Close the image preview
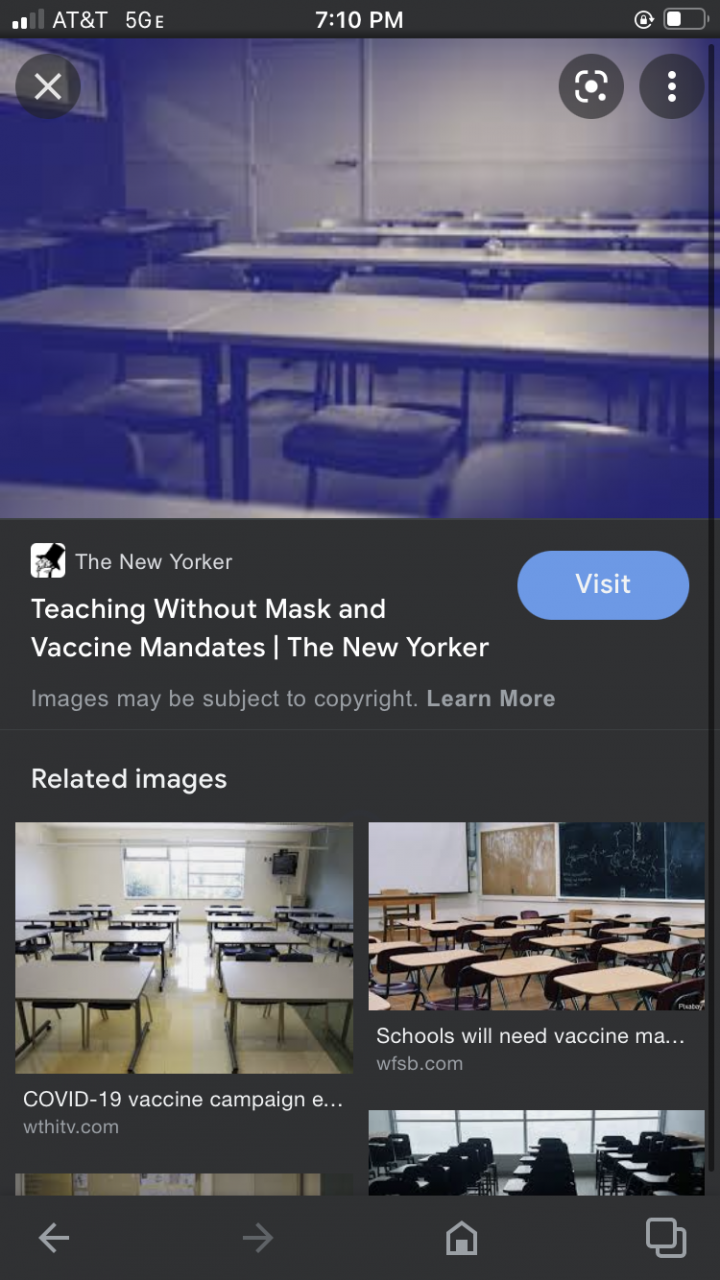Image resolution: width=720 pixels, height=1280 pixels. click(x=47, y=87)
